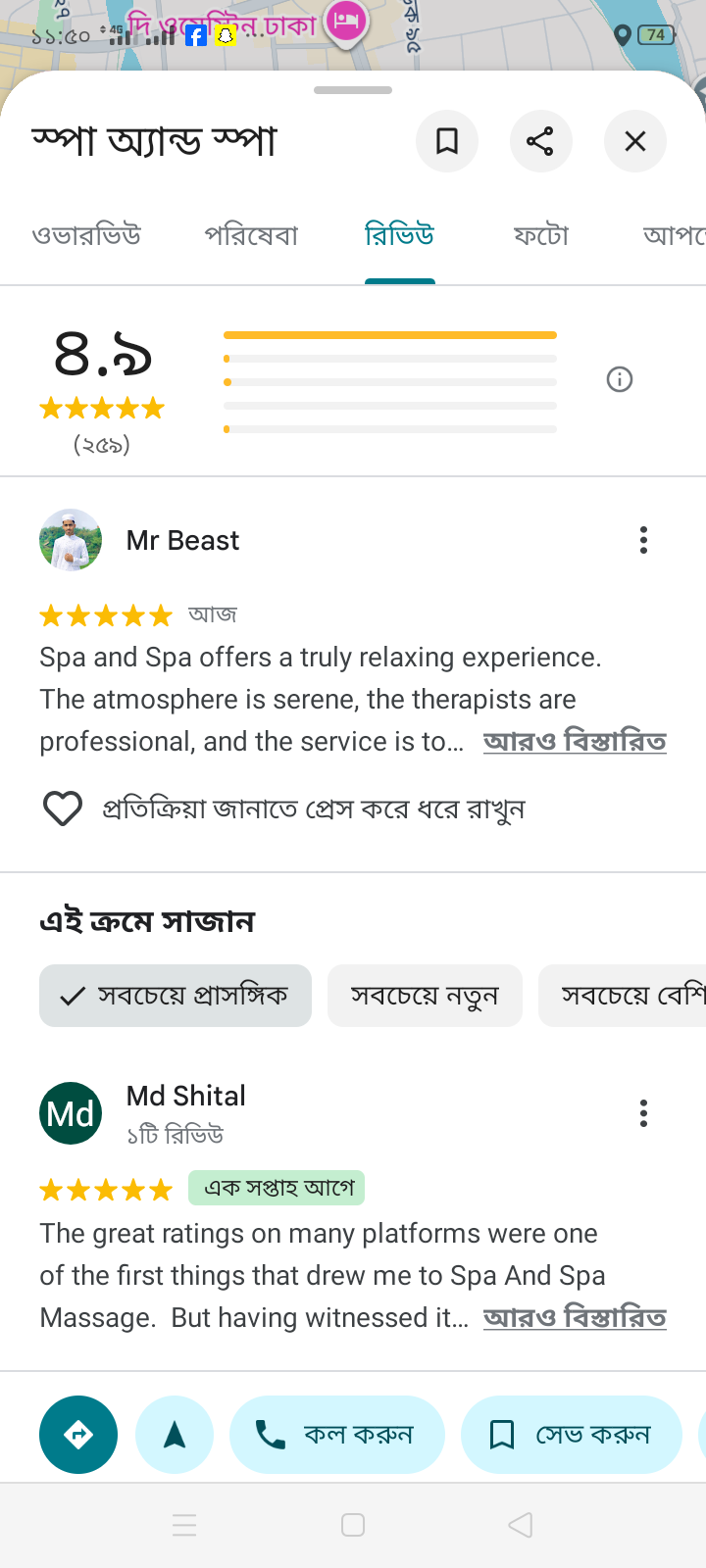
Task: Expand Md Shital's review with আরও বিস্তারিত
Action: (575, 1318)
